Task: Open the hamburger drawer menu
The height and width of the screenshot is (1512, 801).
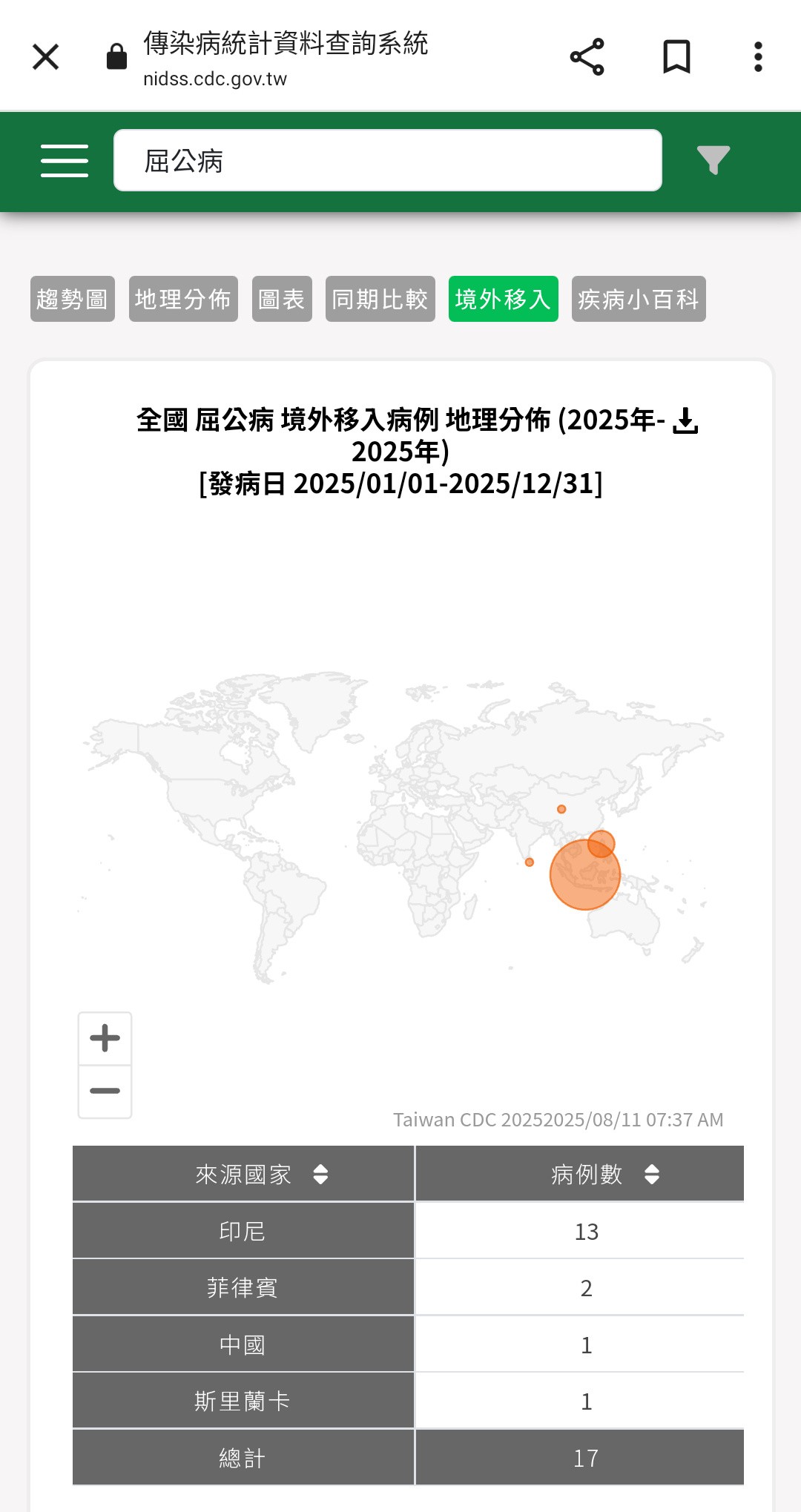Action: [65, 161]
